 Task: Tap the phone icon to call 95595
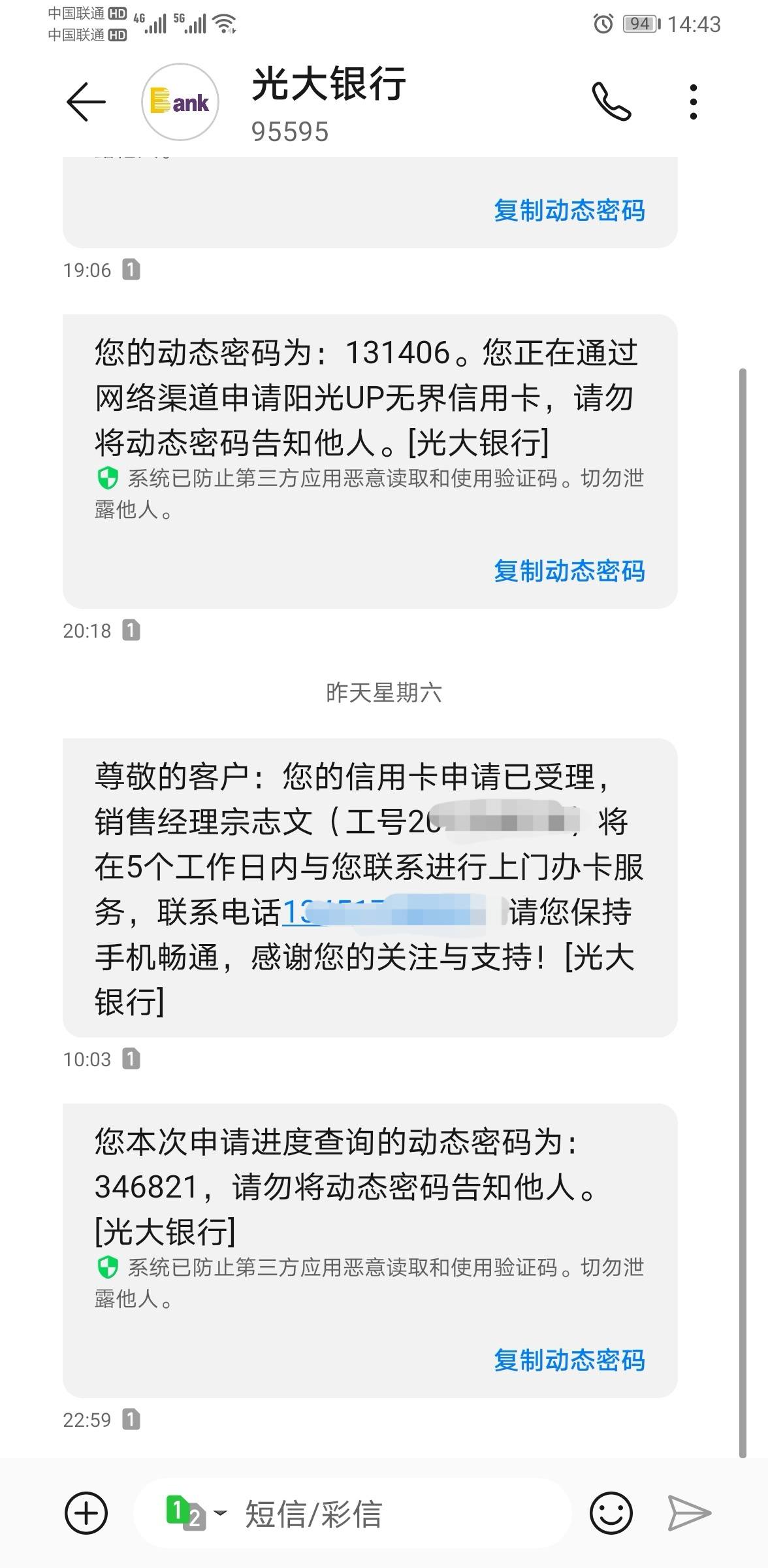(x=613, y=101)
